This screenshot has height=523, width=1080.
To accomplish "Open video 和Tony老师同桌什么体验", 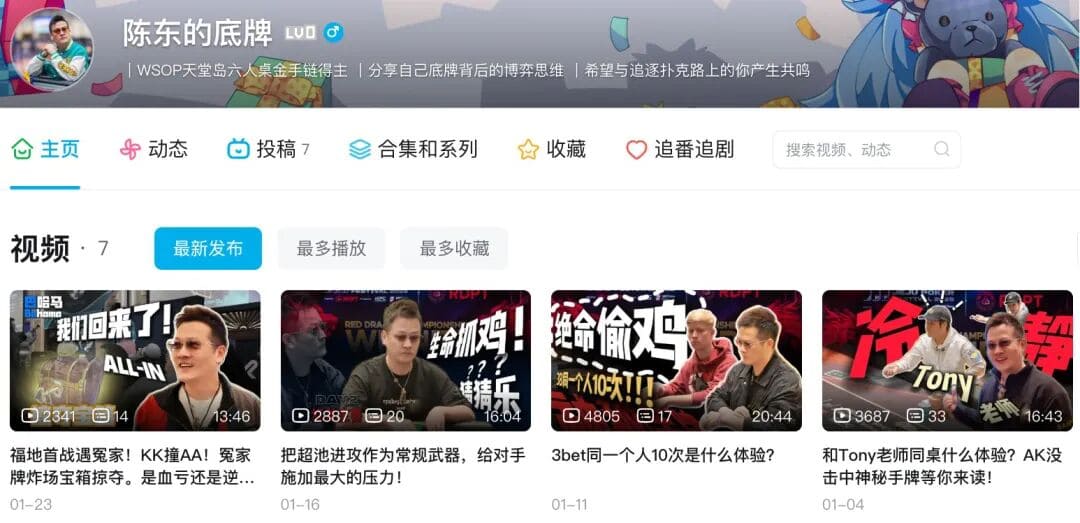I will [946, 360].
